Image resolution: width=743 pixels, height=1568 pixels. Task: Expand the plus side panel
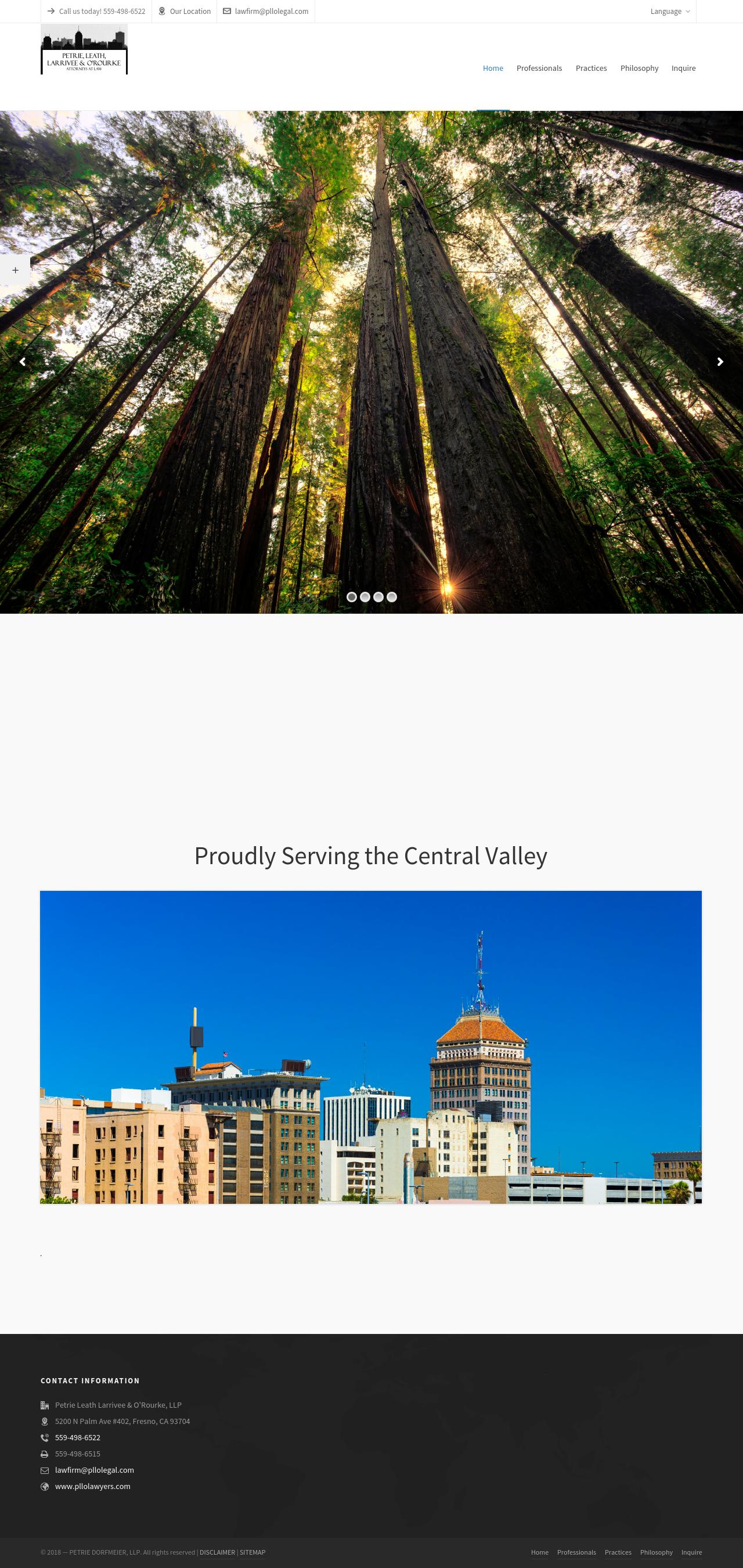[x=15, y=270]
